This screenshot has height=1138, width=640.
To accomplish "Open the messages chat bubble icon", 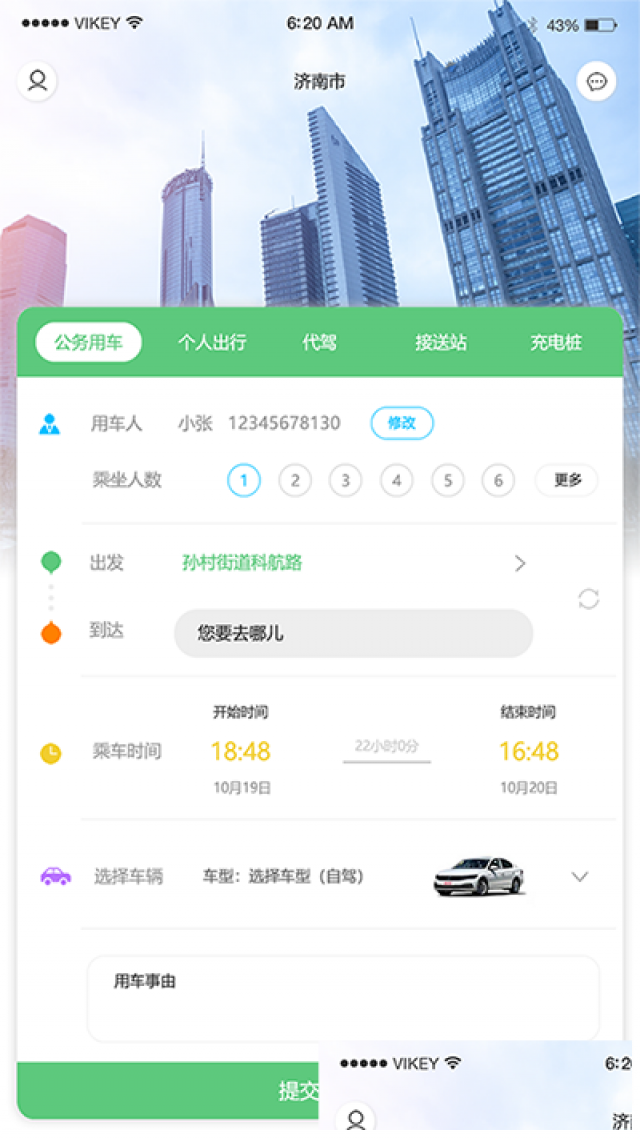I will tap(597, 81).
